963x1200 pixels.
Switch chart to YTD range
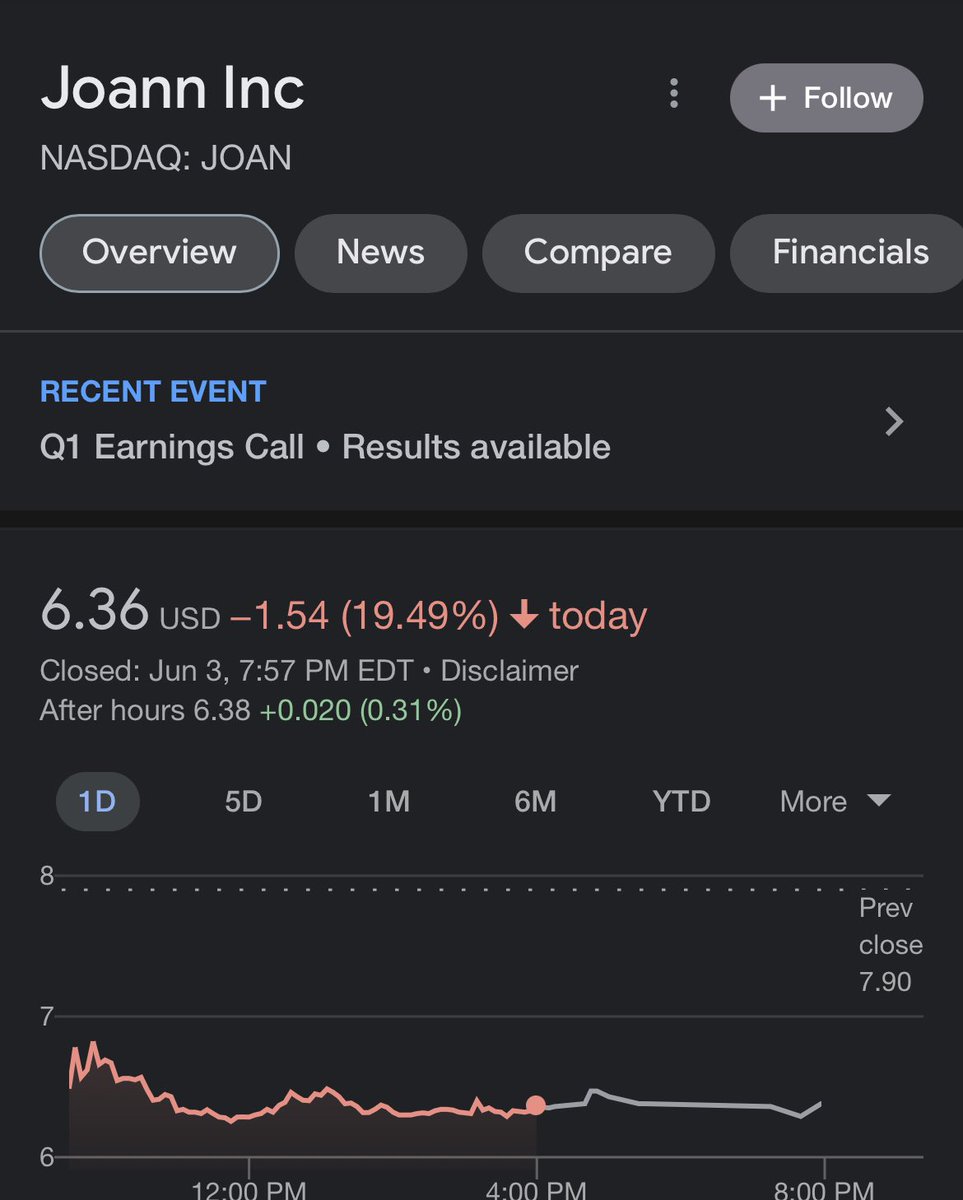click(x=681, y=801)
